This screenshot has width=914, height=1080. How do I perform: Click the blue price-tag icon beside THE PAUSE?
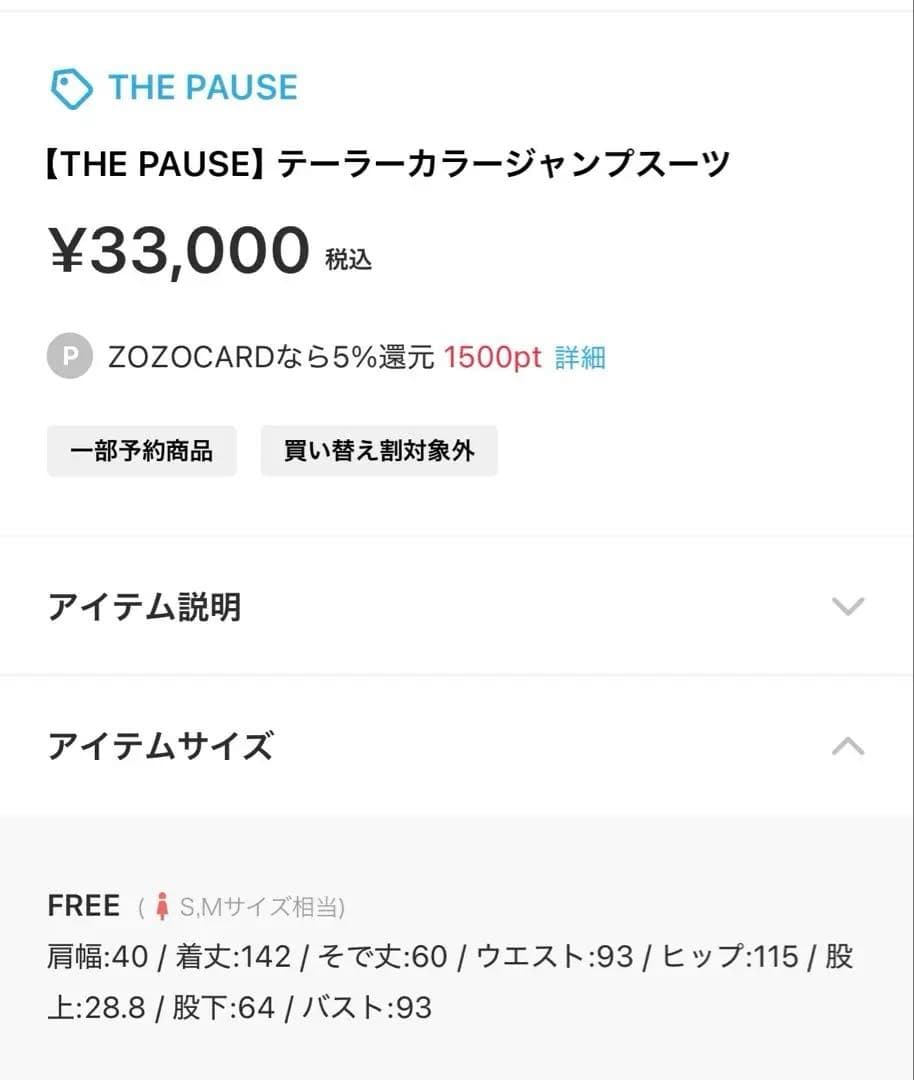69,88
